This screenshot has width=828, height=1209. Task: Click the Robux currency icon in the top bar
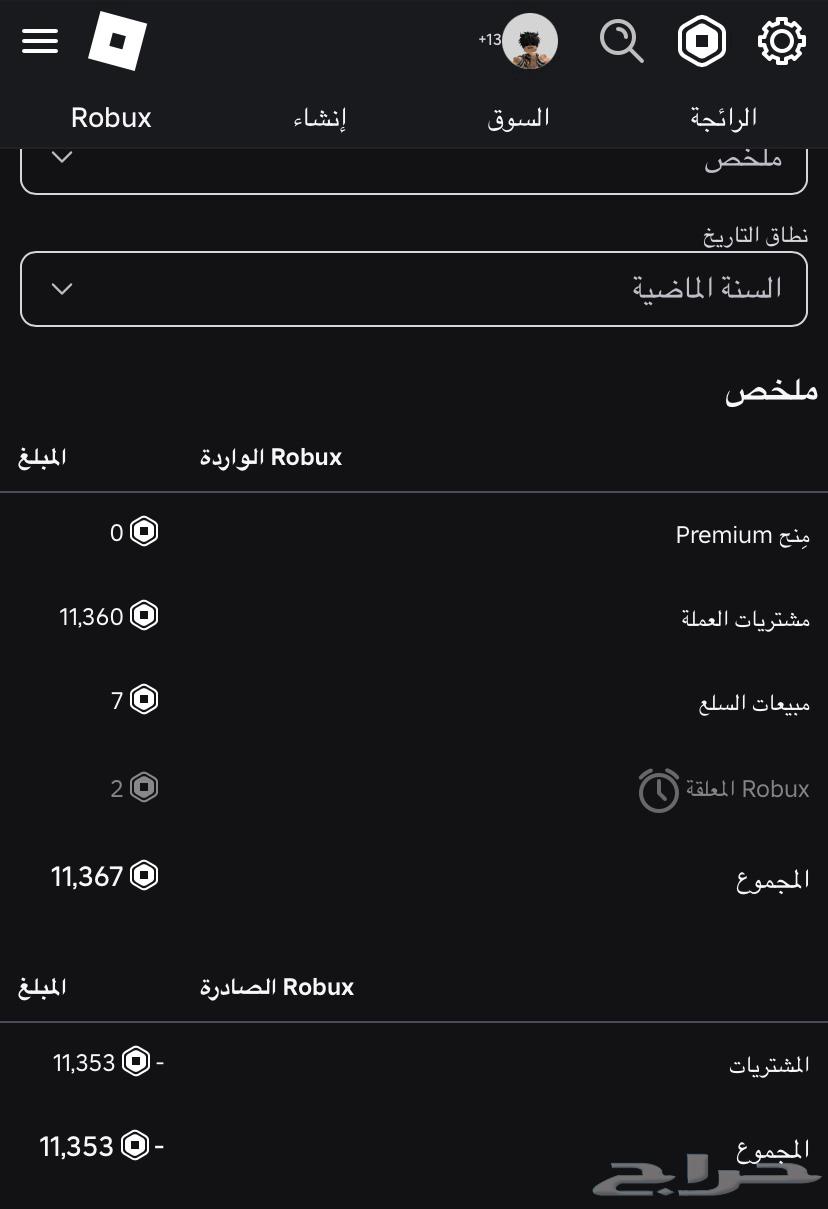coord(702,41)
